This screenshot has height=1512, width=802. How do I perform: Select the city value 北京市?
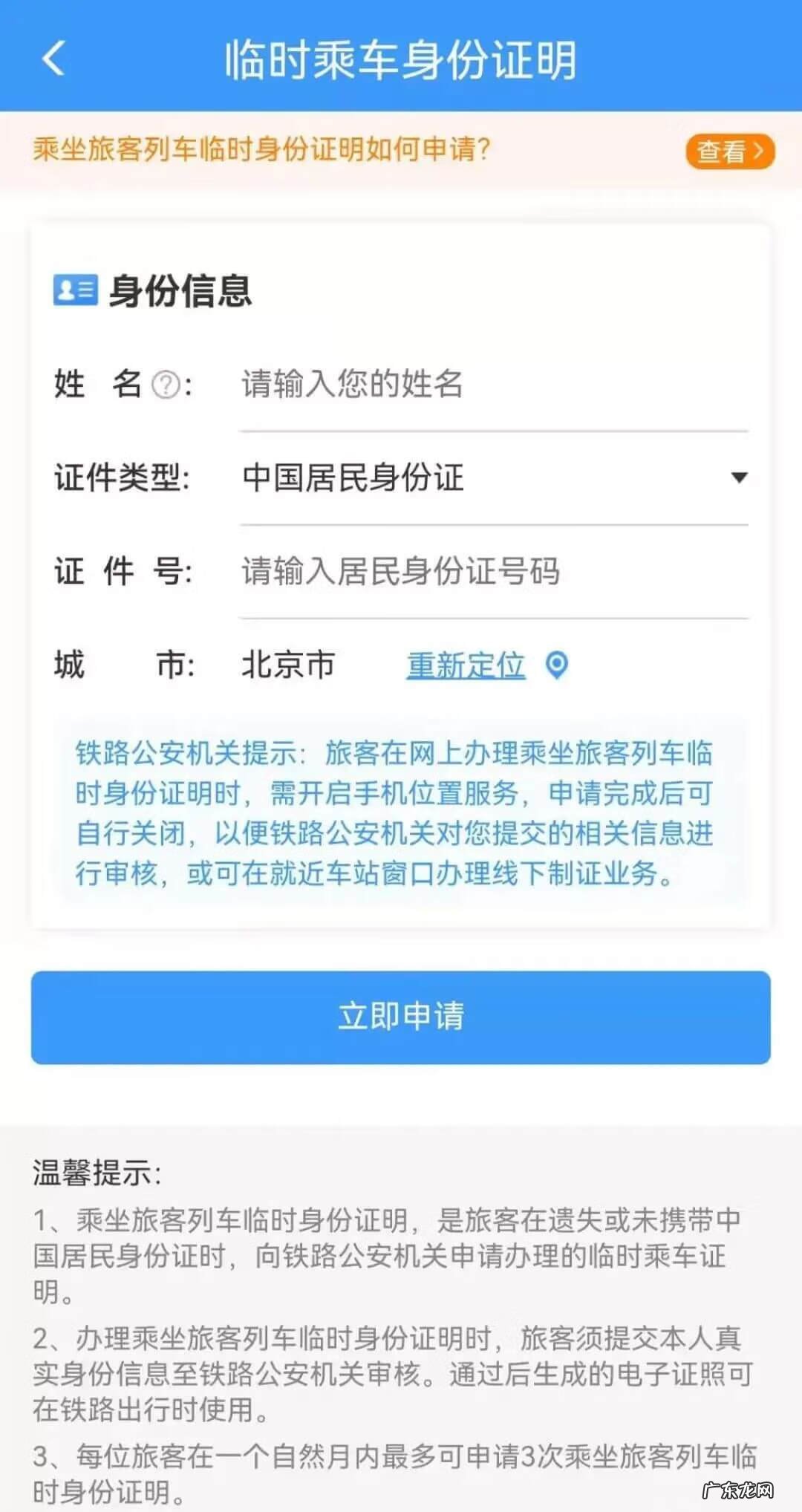tap(288, 665)
